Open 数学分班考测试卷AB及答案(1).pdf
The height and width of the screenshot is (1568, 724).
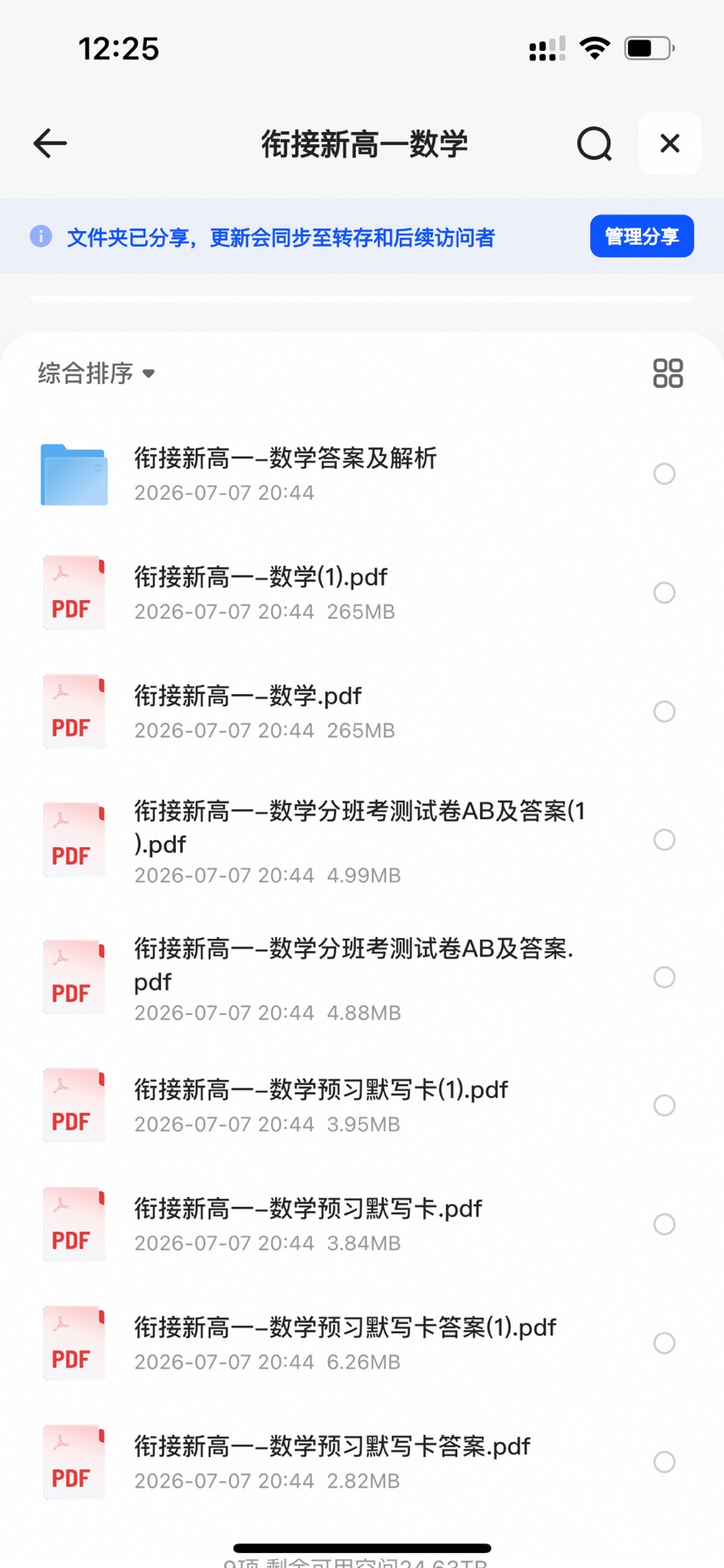point(350,841)
